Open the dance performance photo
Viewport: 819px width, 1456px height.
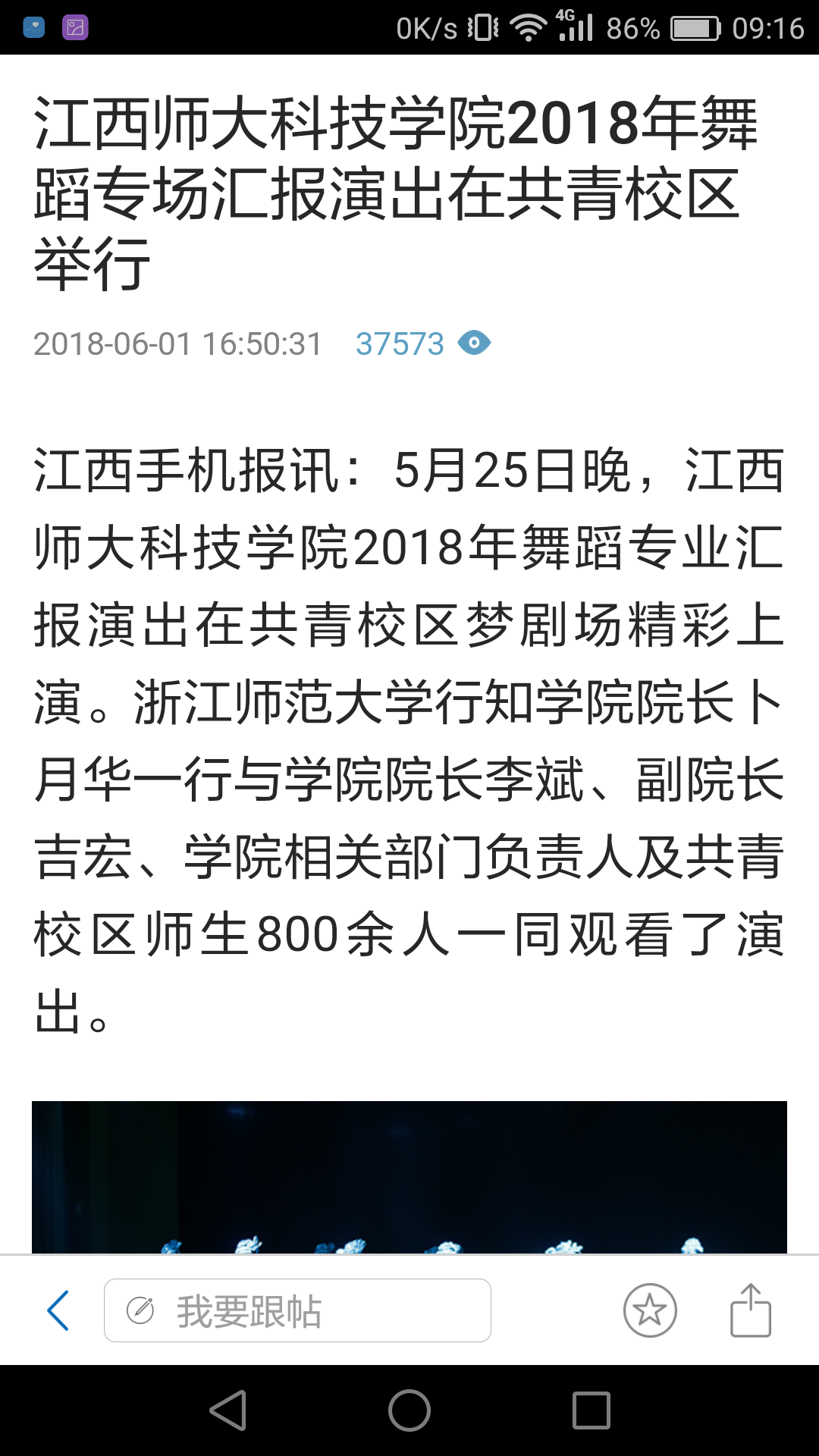point(409,1177)
